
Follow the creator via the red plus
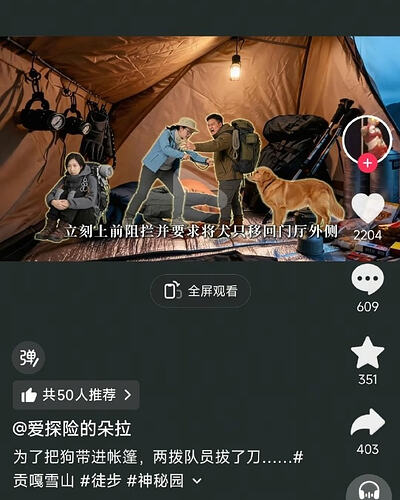click(x=367, y=163)
